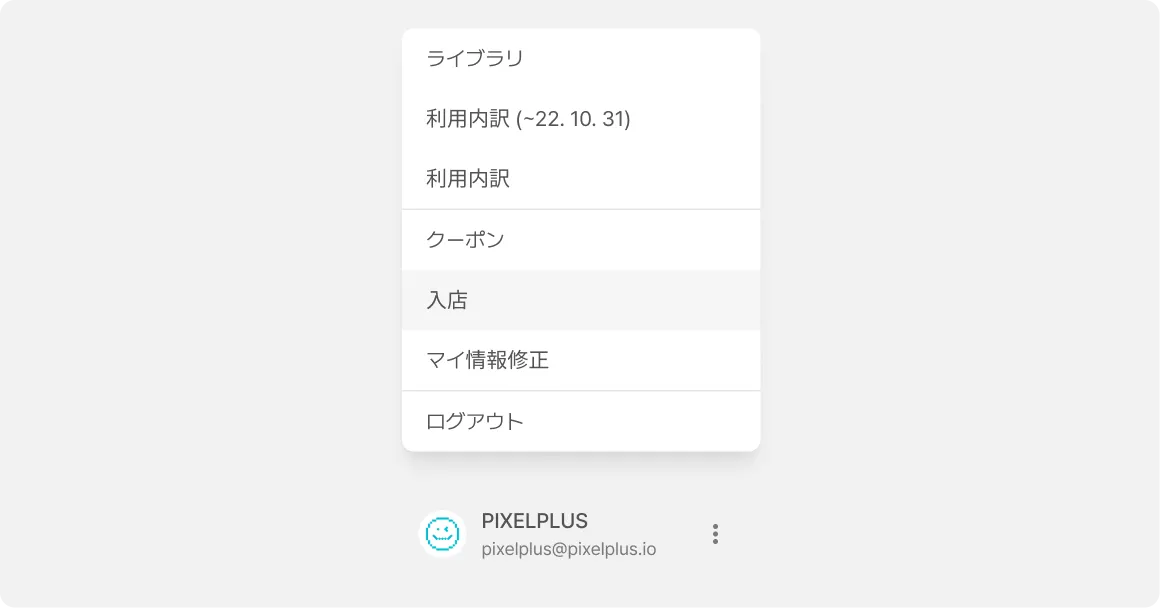
Task: Open ライブラリ from the menu
Action: coord(476,59)
